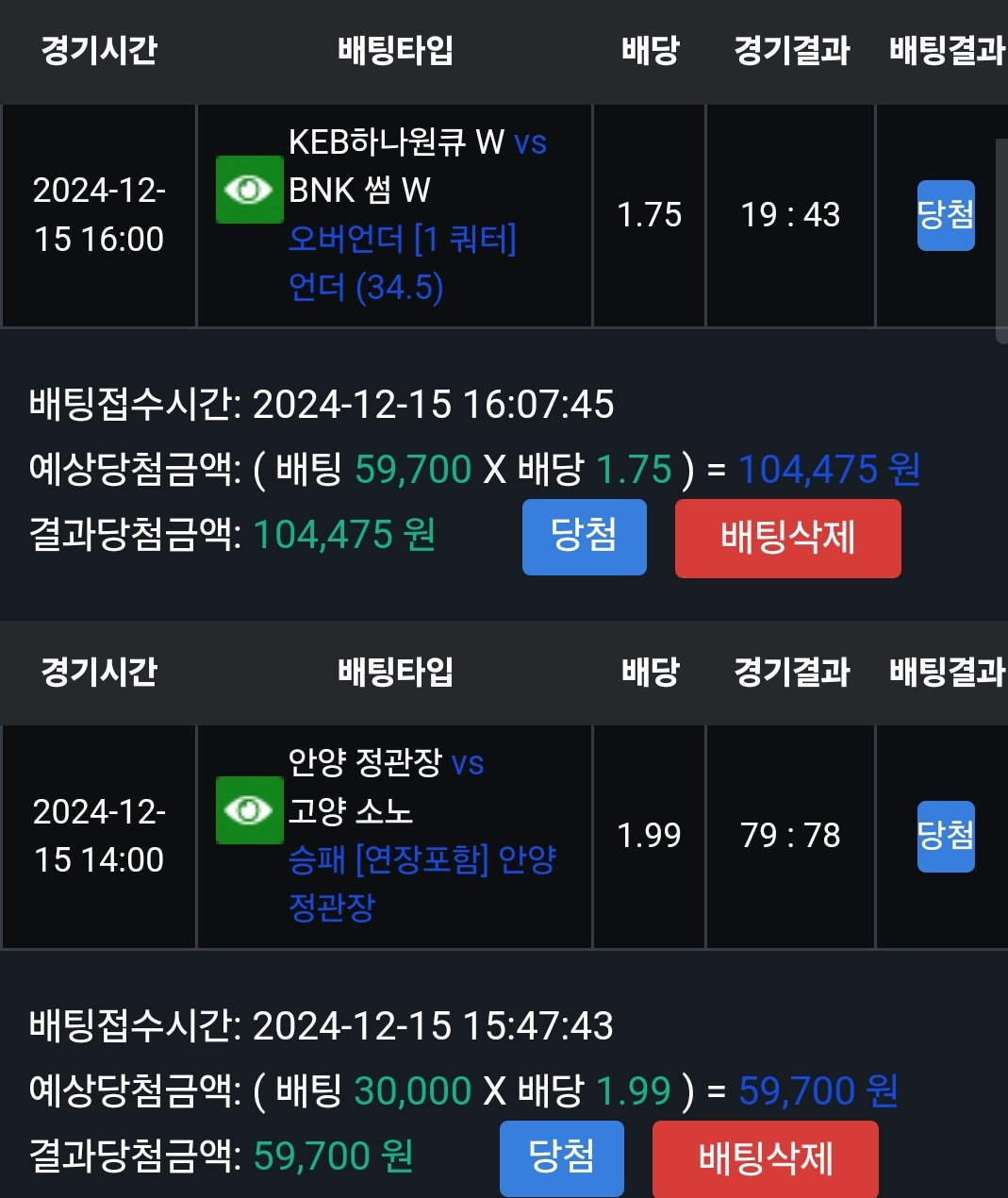
Task: Tap the 당첨 button beside 104,475 원
Action: [x=584, y=537]
